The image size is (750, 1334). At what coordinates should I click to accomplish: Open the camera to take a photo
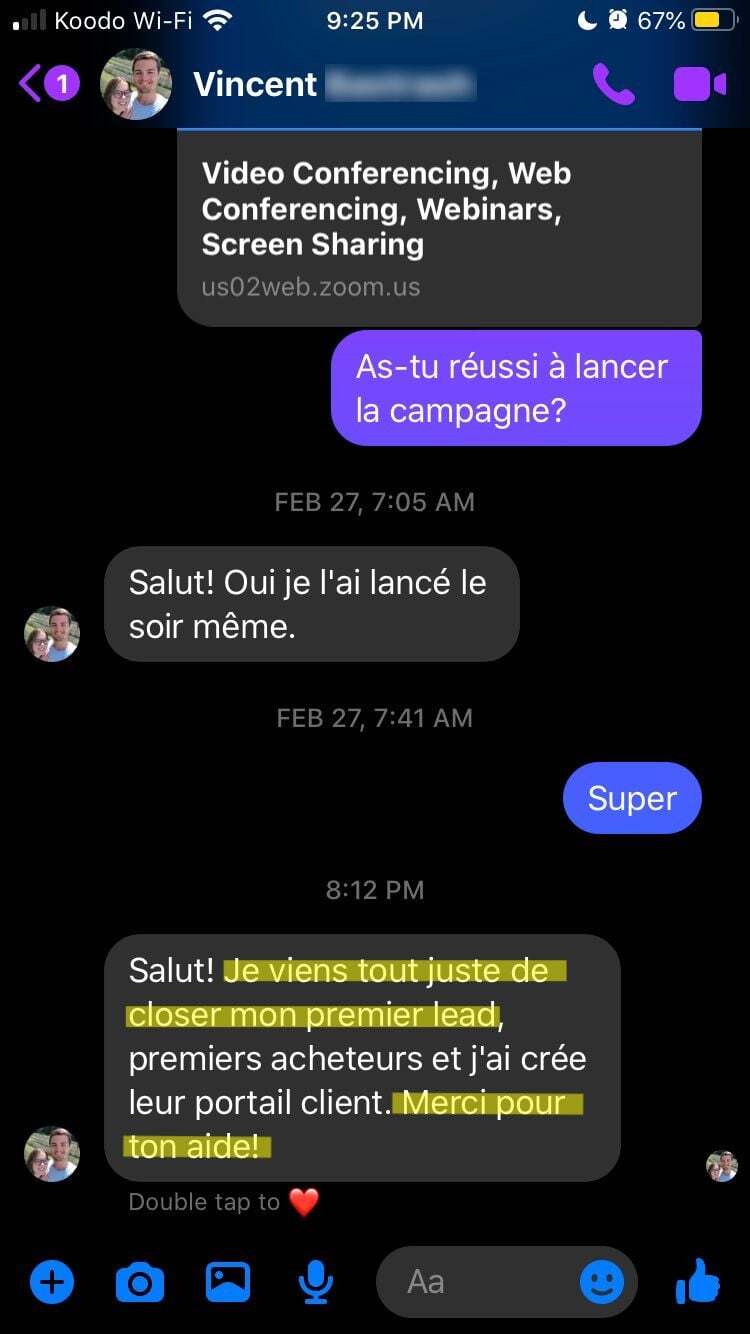pos(140,1281)
